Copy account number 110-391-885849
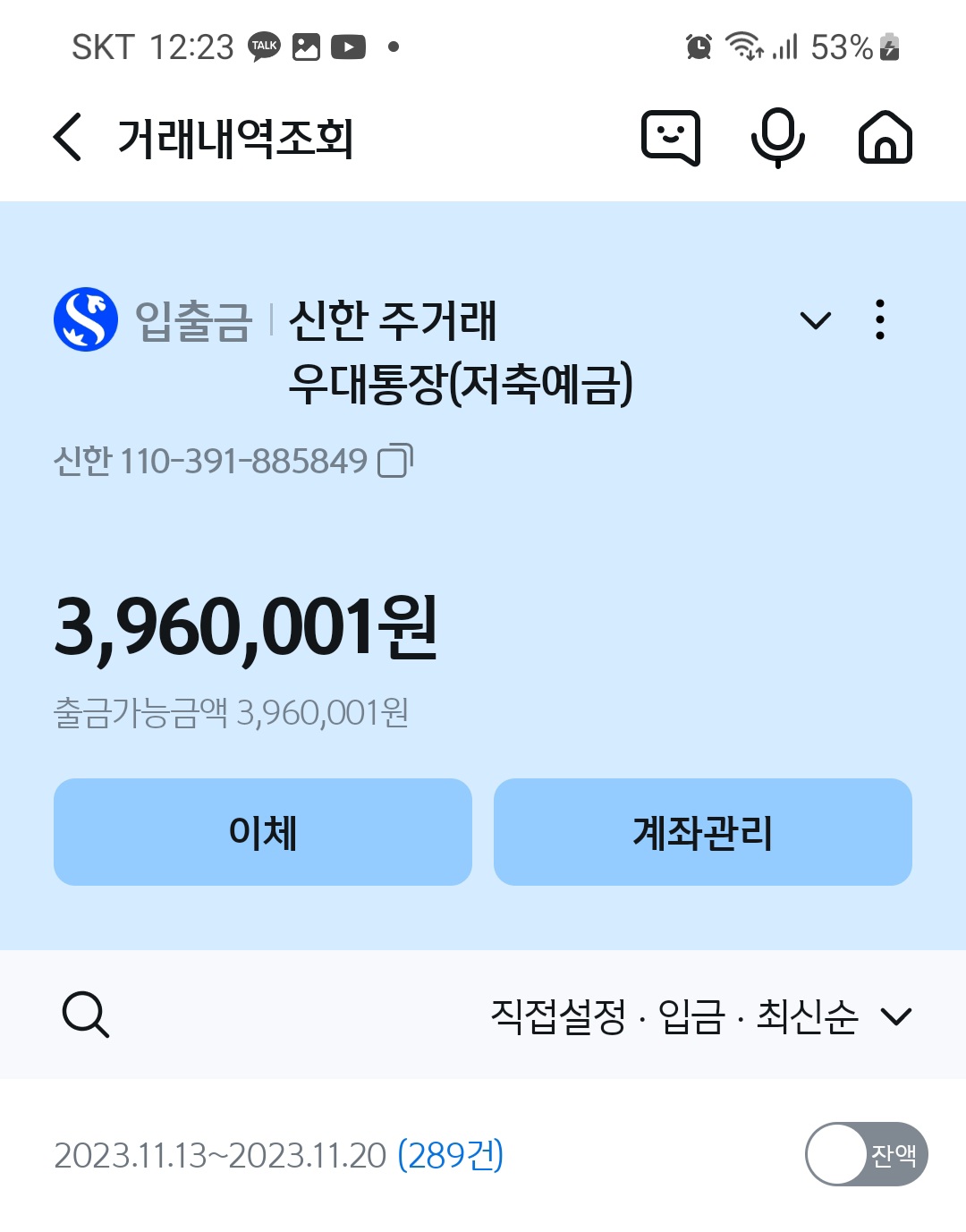Screen dimensions: 966x1232 (x=394, y=461)
